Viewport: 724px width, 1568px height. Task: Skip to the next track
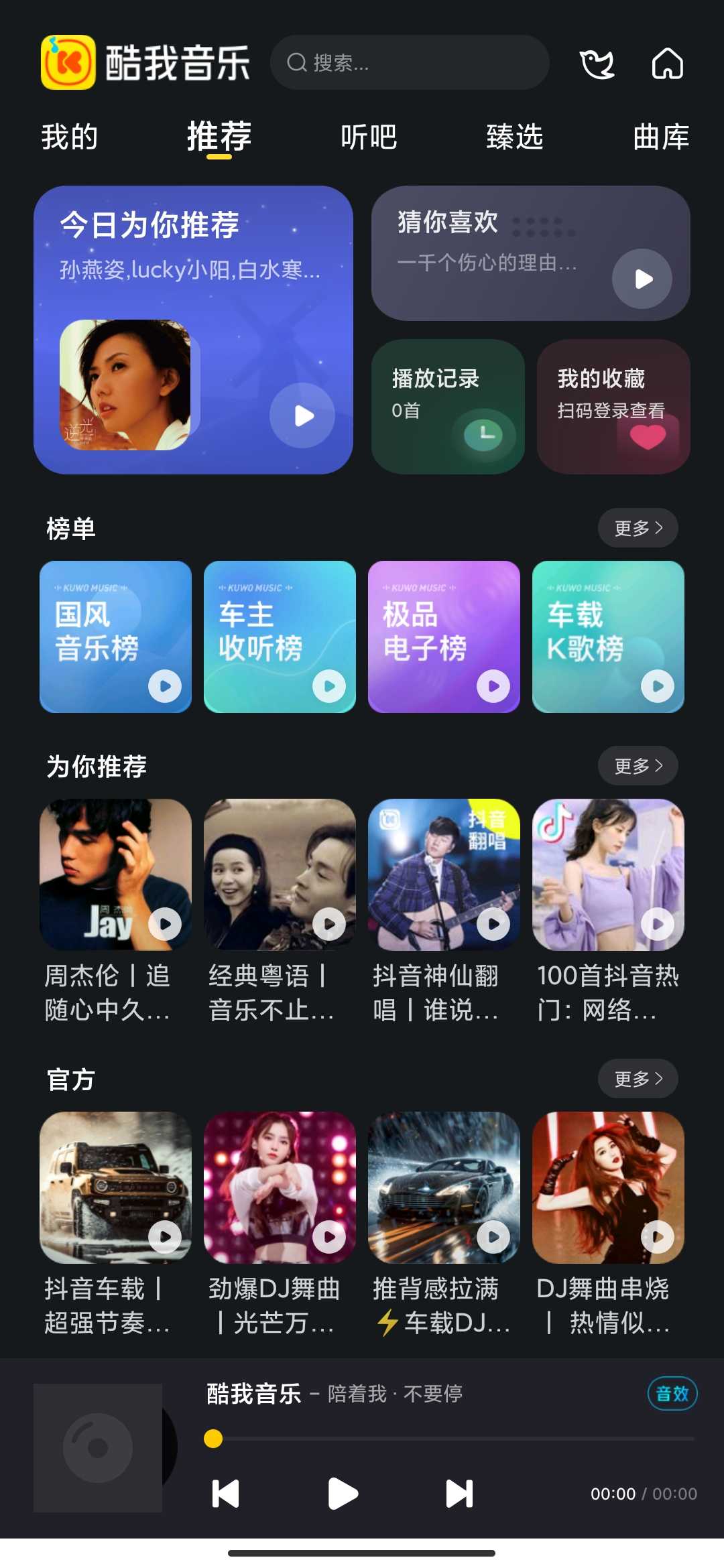pos(459,1494)
